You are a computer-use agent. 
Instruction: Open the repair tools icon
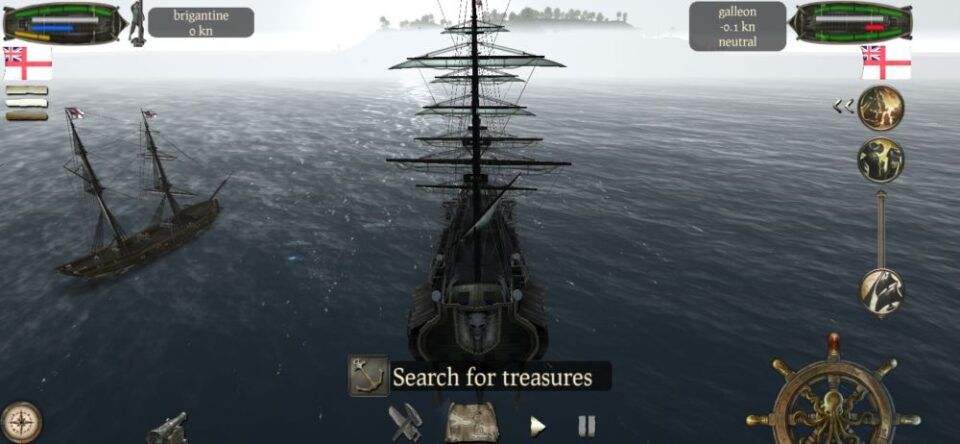coord(405,423)
